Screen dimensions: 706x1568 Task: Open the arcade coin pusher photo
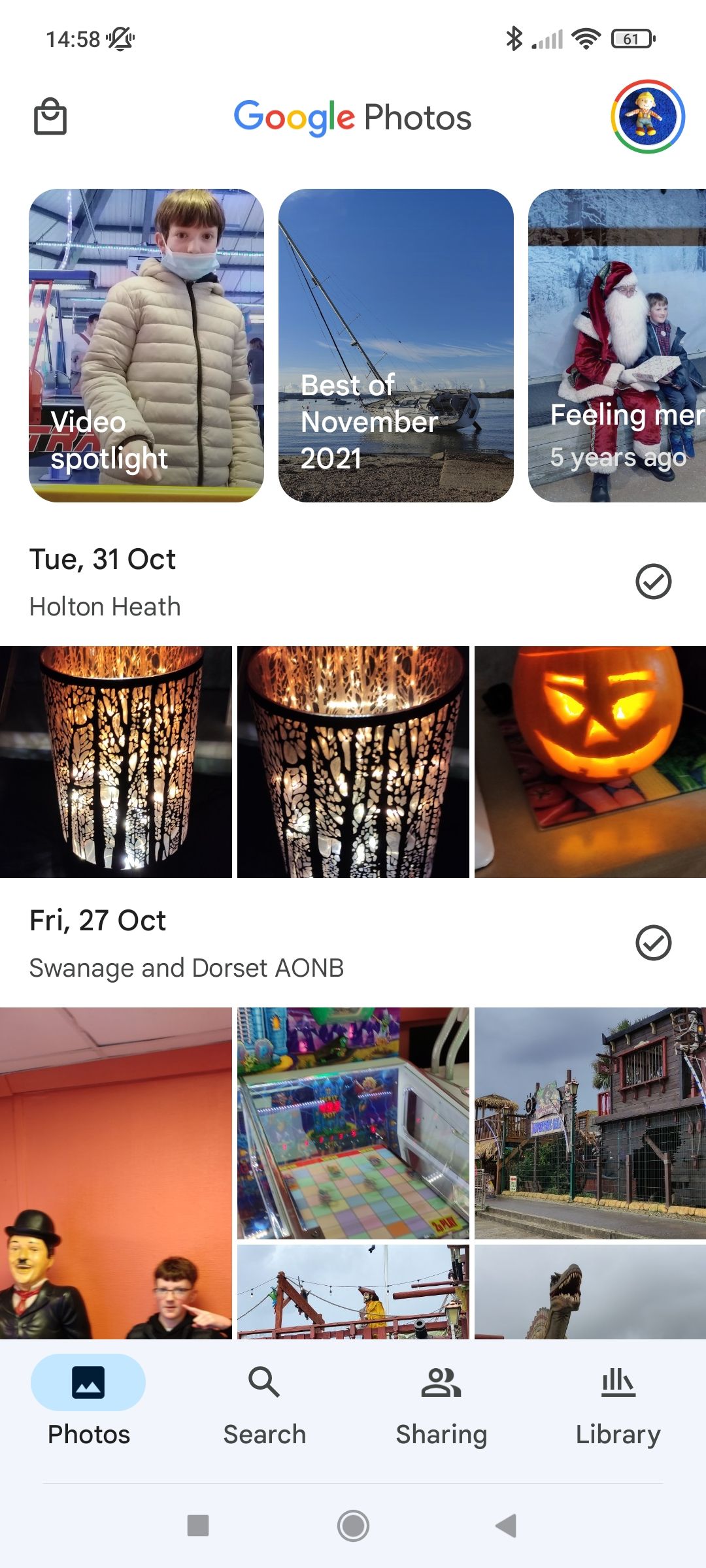point(353,1123)
